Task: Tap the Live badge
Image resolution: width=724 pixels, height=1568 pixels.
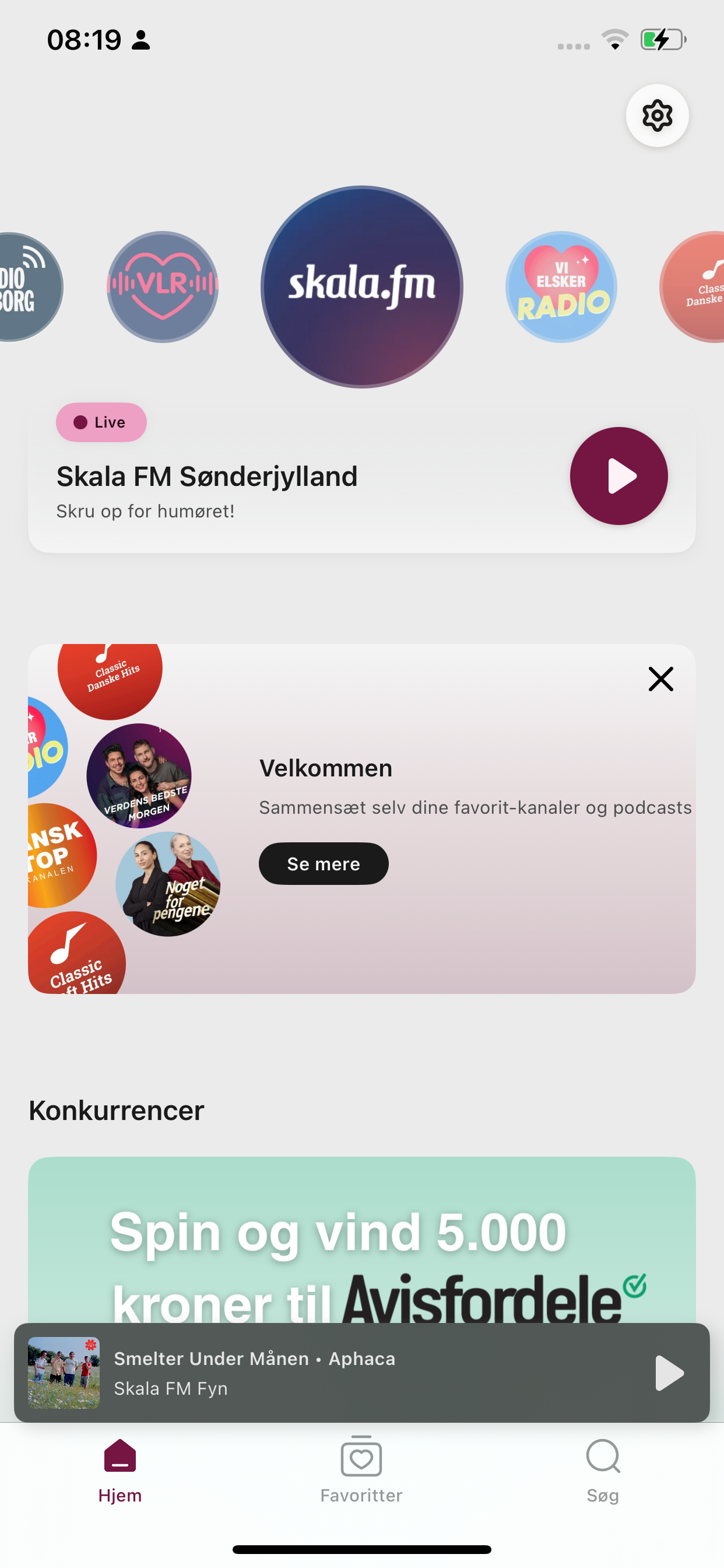Action: [100, 422]
